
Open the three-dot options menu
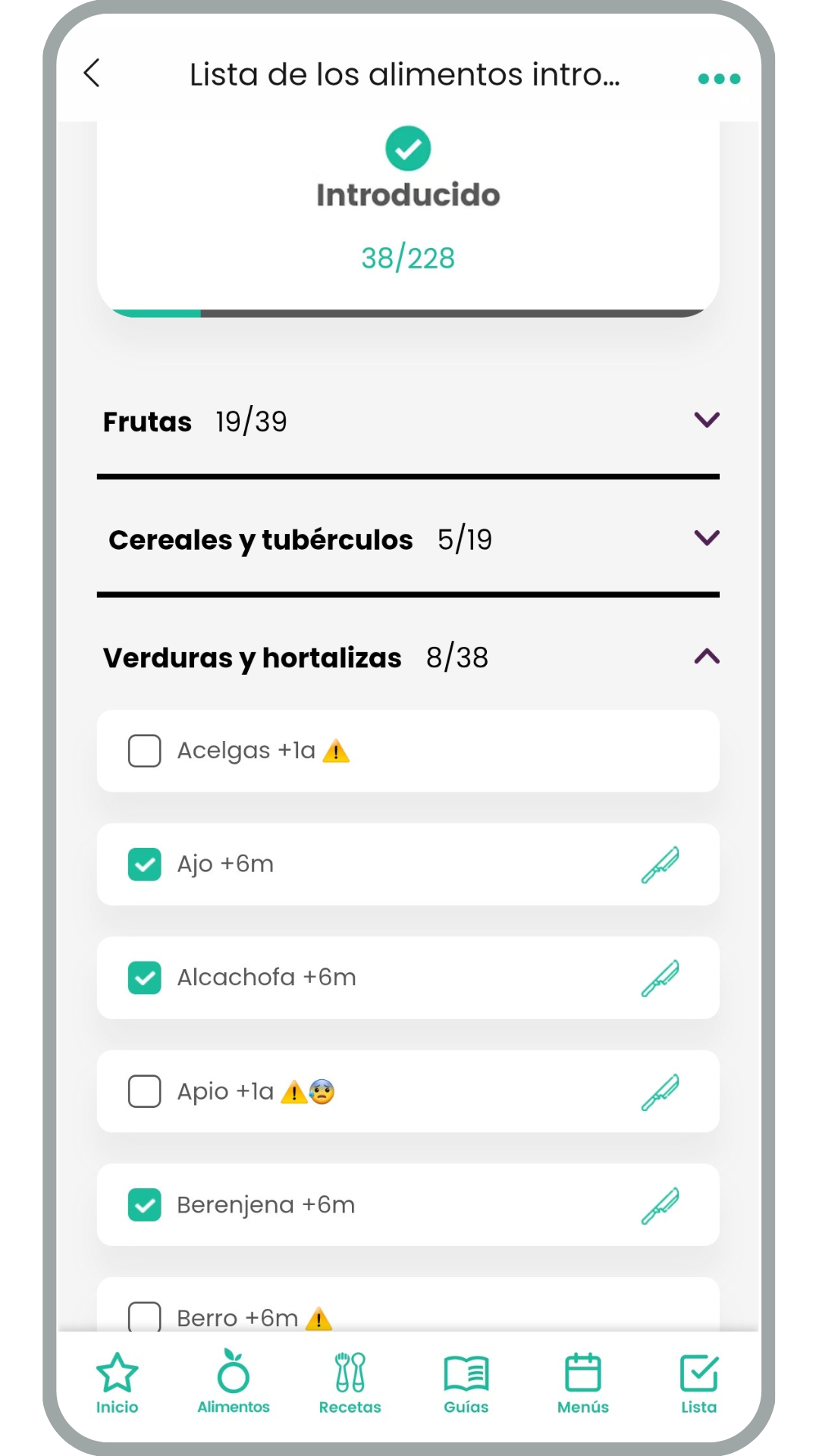(x=717, y=77)
